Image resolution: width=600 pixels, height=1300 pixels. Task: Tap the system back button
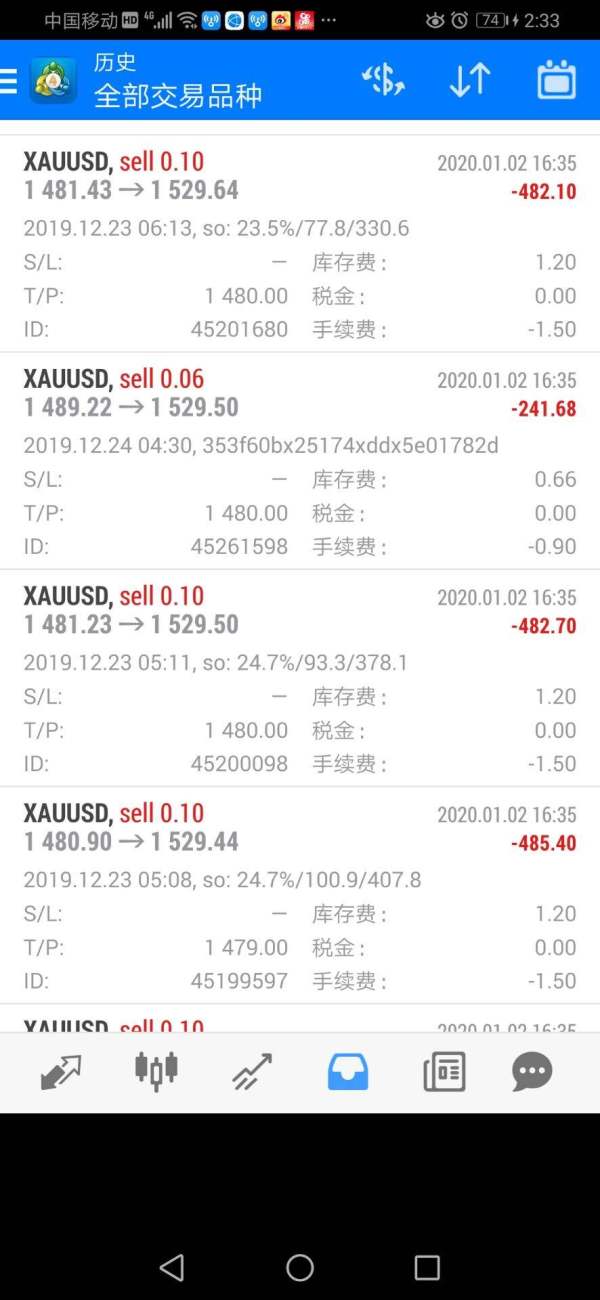pos(172,1268)
